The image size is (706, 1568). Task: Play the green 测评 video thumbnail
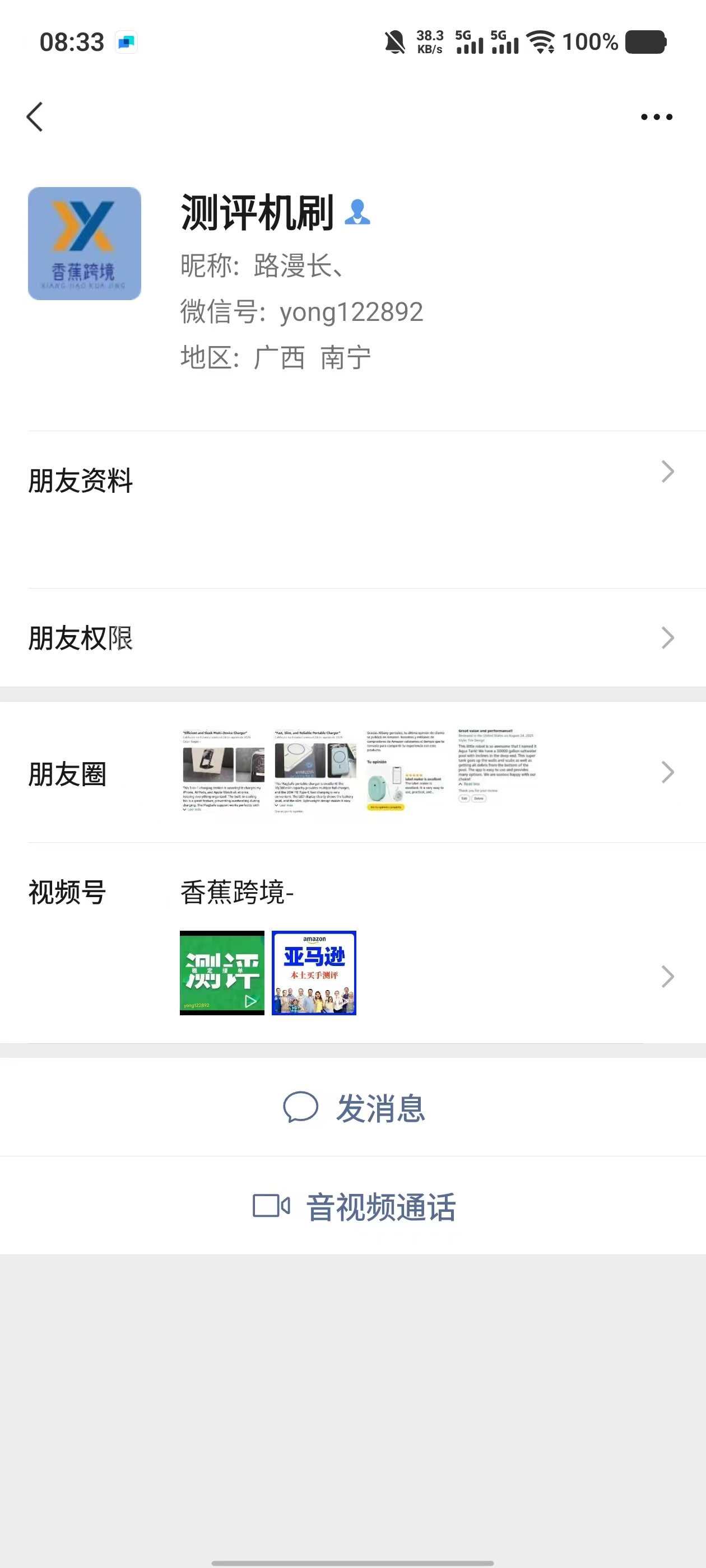[x=222, y=973]
